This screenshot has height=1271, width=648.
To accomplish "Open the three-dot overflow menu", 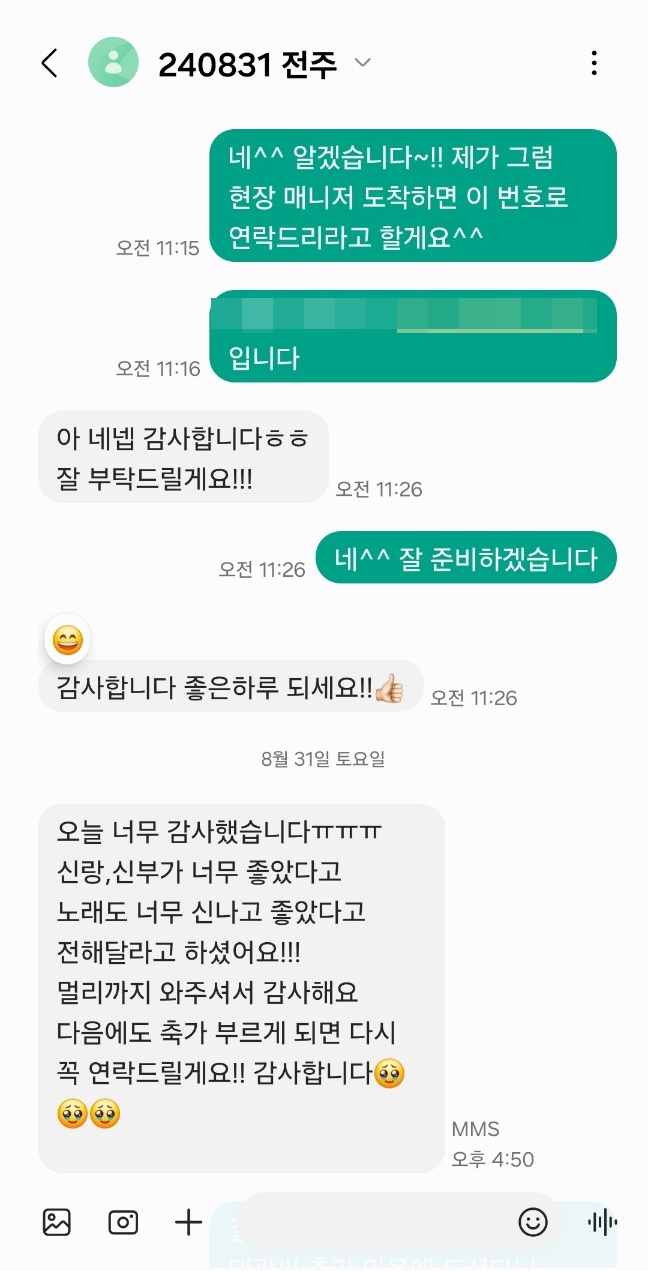I will (594, 64).
